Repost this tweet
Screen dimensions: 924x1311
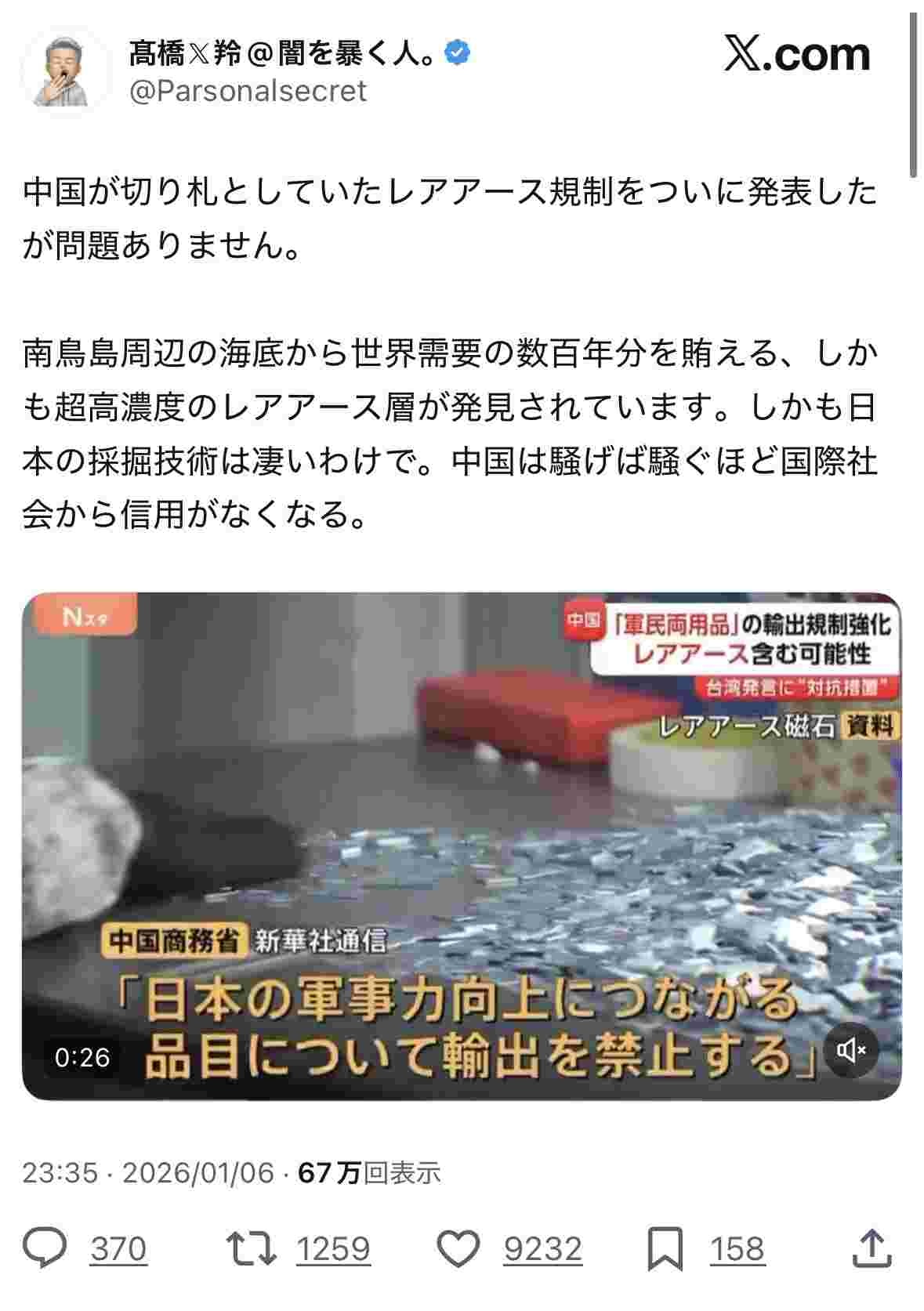tap(251, 1248)
